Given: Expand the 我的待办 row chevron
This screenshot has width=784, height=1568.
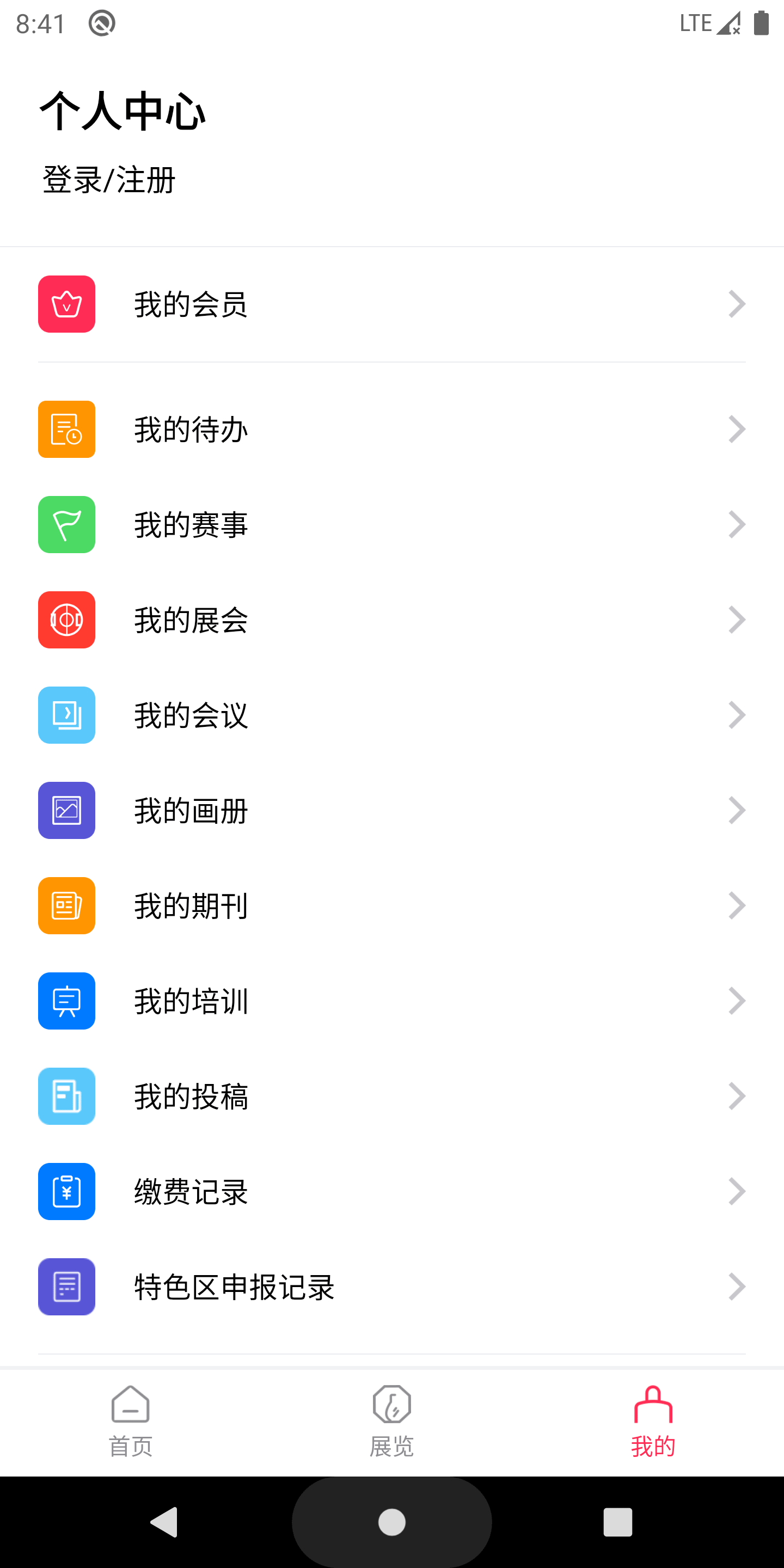Looking at the screenshot, I should coord(737,429).
